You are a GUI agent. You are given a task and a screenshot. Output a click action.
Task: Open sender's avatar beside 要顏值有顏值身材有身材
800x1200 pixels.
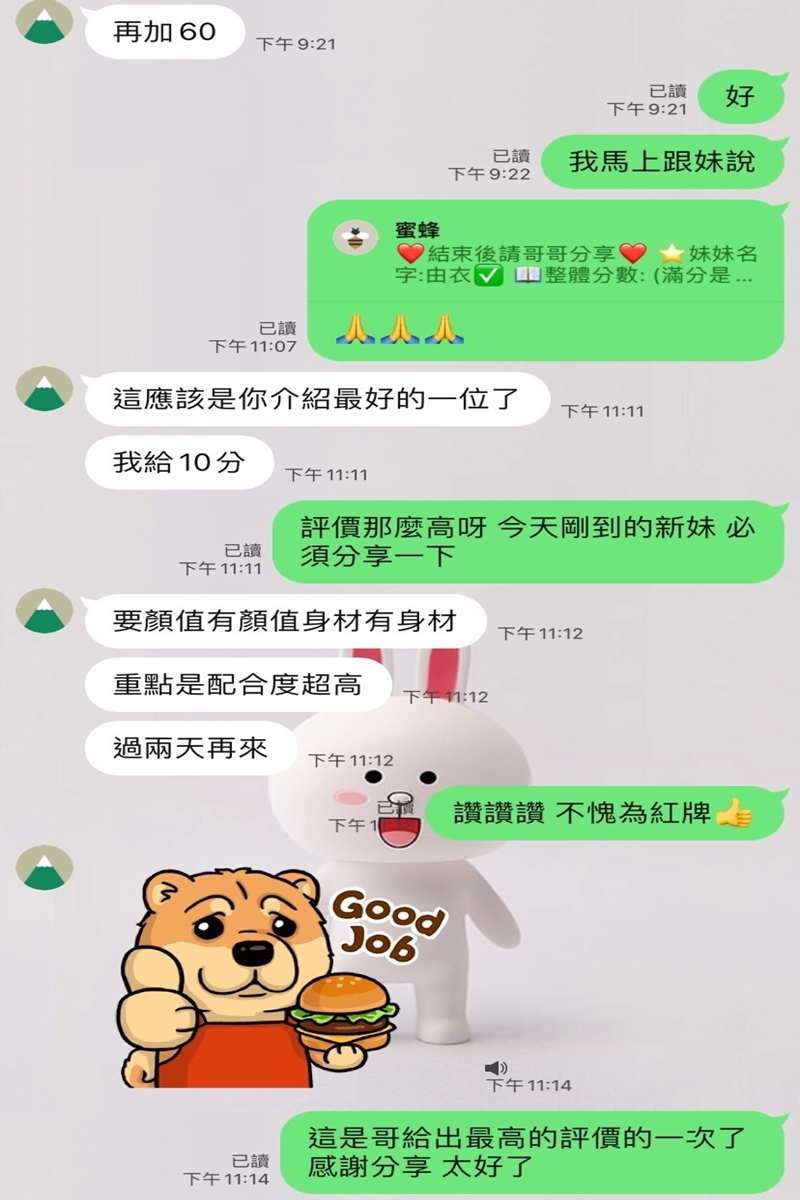tap(45, 611)
